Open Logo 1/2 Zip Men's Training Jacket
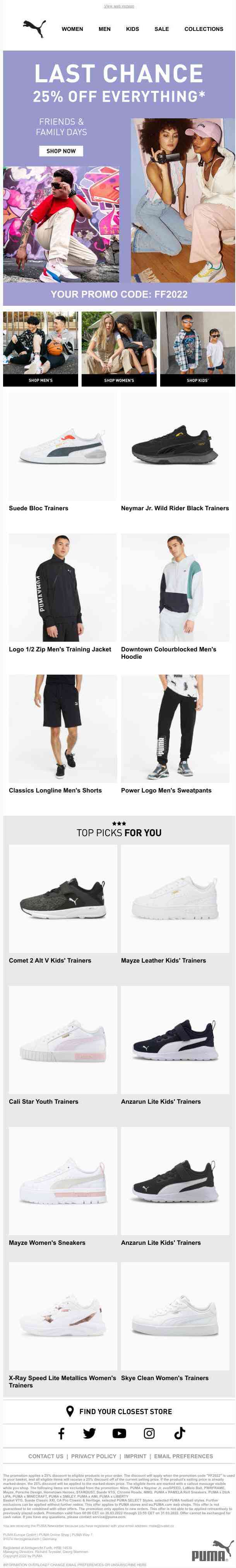Image resolution: width=236 pixels, height=1568 pixels. click(63, 590)
